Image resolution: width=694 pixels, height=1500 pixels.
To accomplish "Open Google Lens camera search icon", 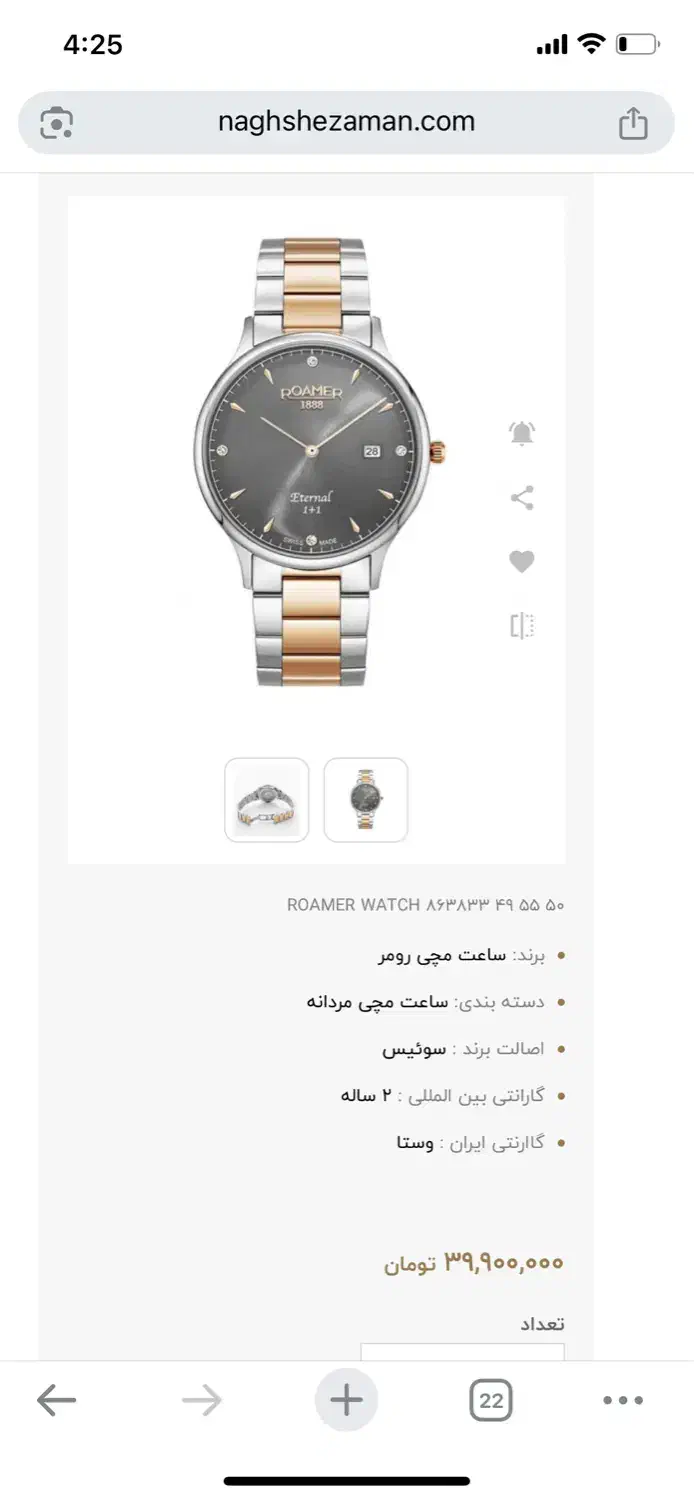I will click(x=57, y=124).
